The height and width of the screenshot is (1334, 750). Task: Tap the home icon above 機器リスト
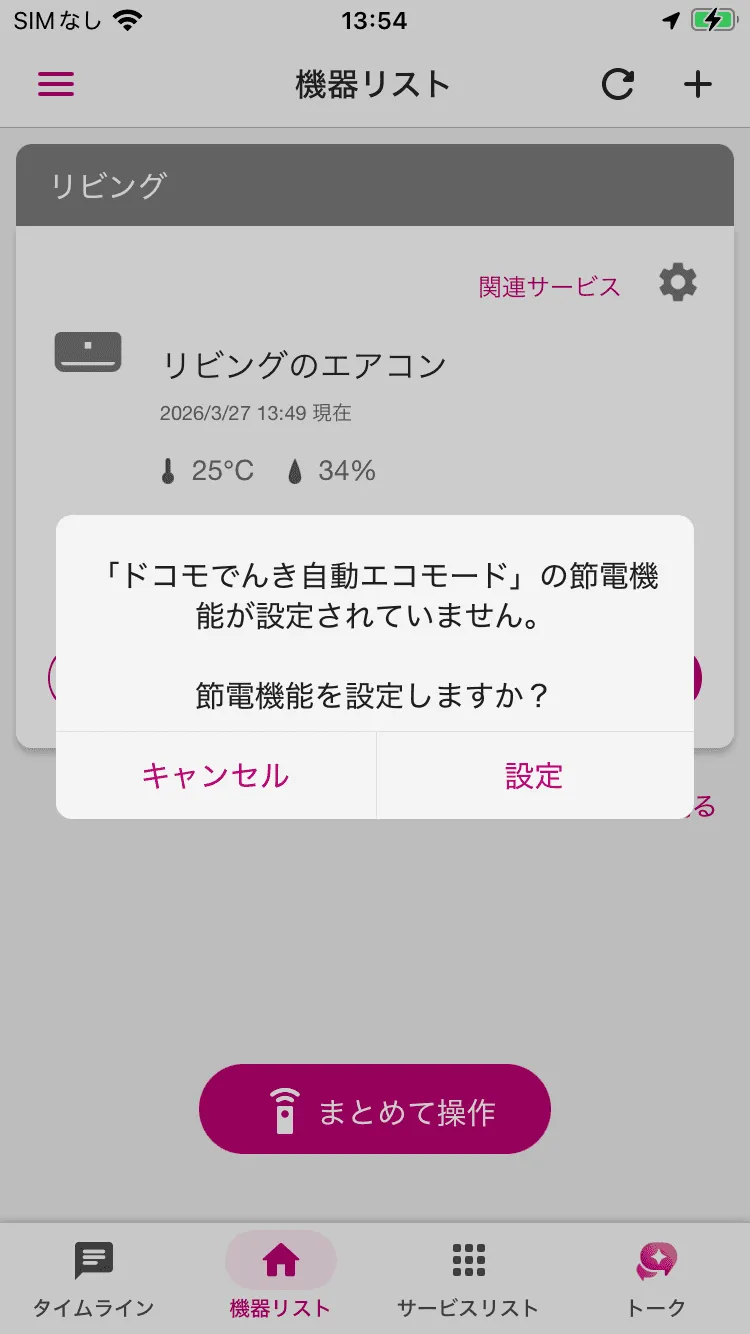coord(281,1259)
